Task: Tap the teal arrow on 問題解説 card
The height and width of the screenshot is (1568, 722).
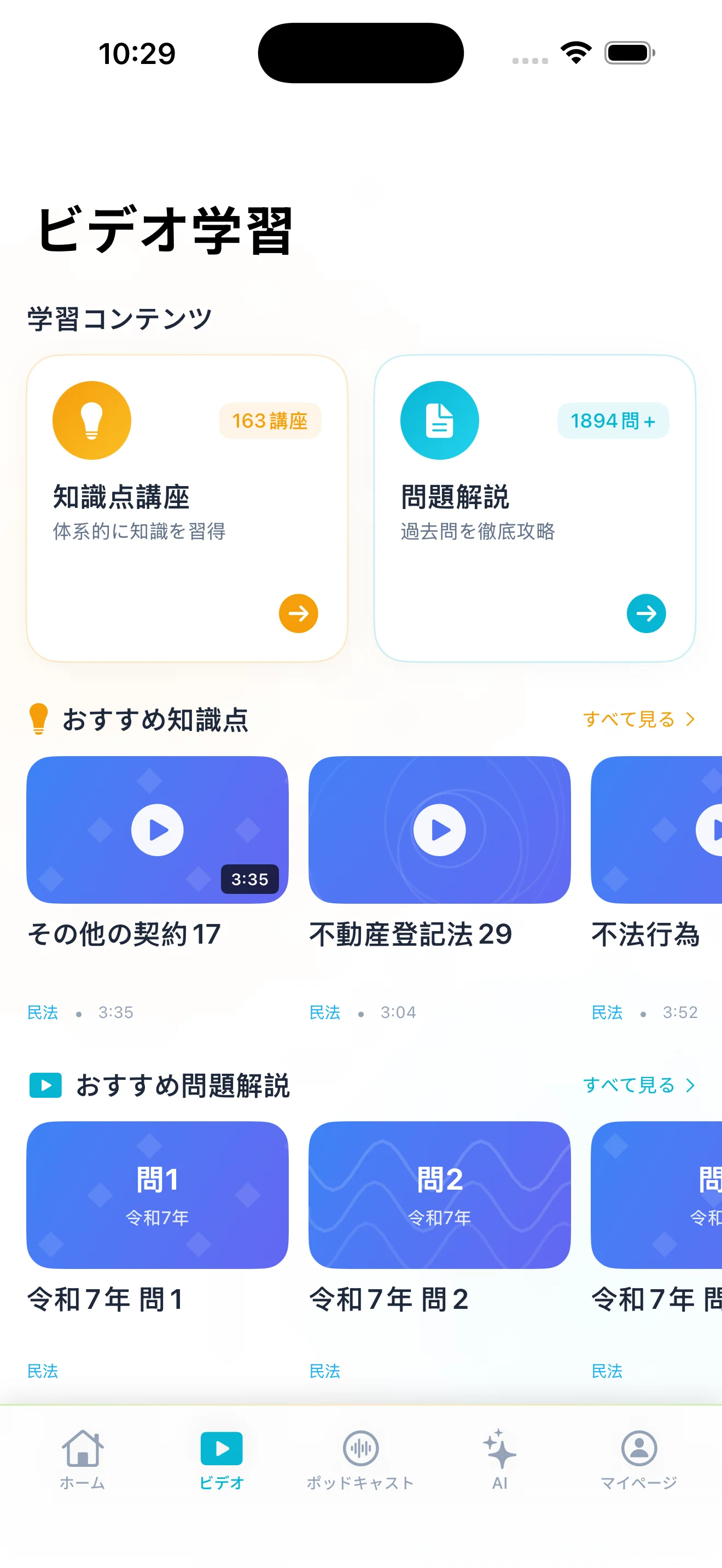Action: pyautogui.click(x=645, y=613)
